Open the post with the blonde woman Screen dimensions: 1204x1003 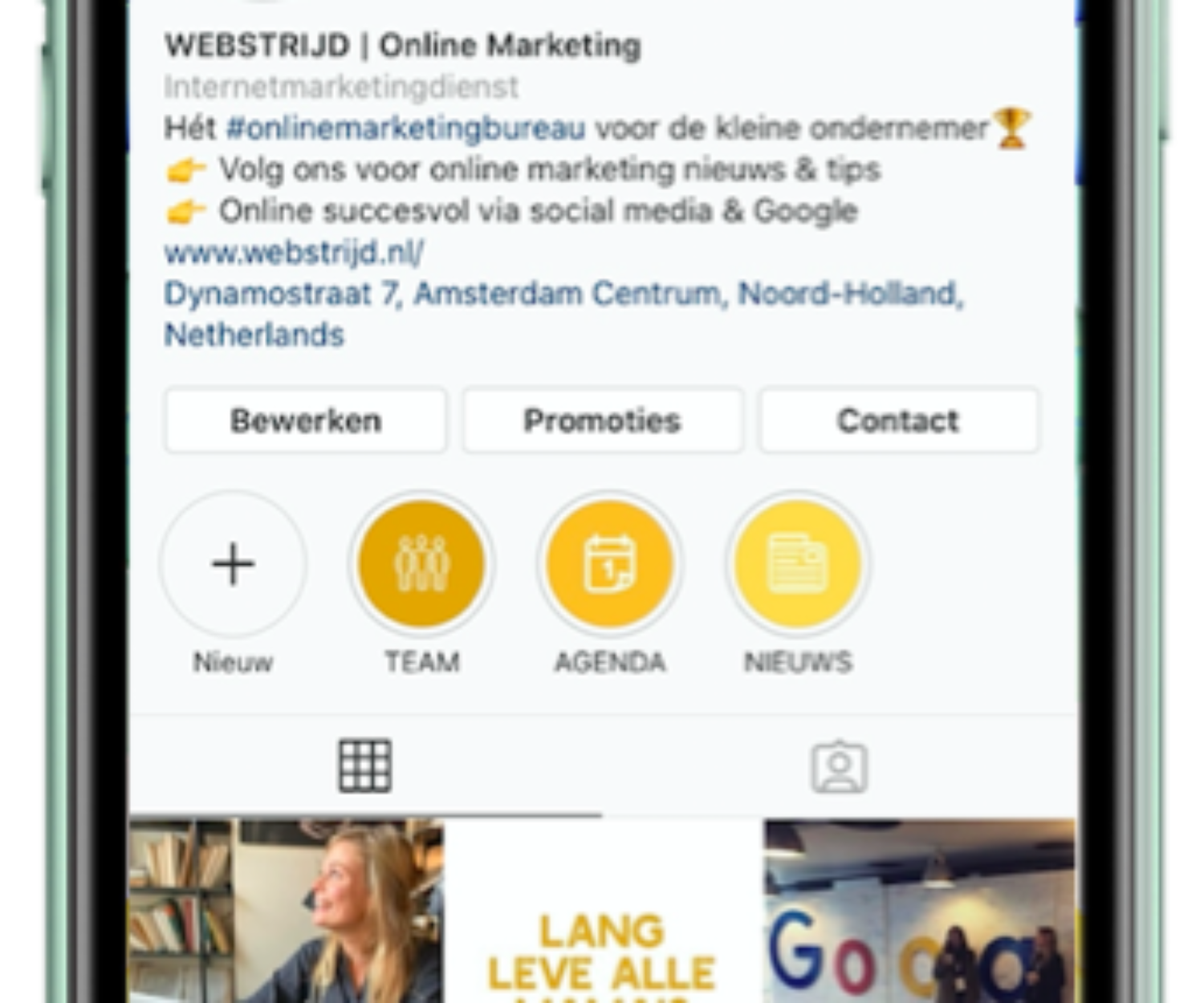click(286, 911)
